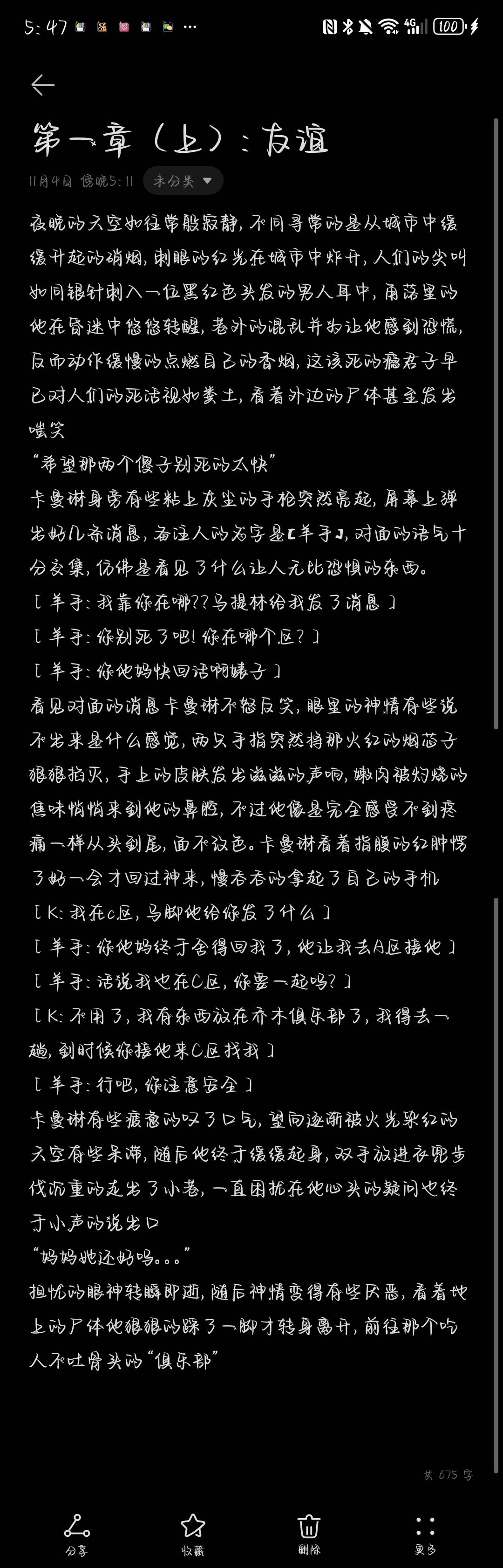Go back using the arrow icon
This screenshot has height=1568, width=503.
[42, 85]
